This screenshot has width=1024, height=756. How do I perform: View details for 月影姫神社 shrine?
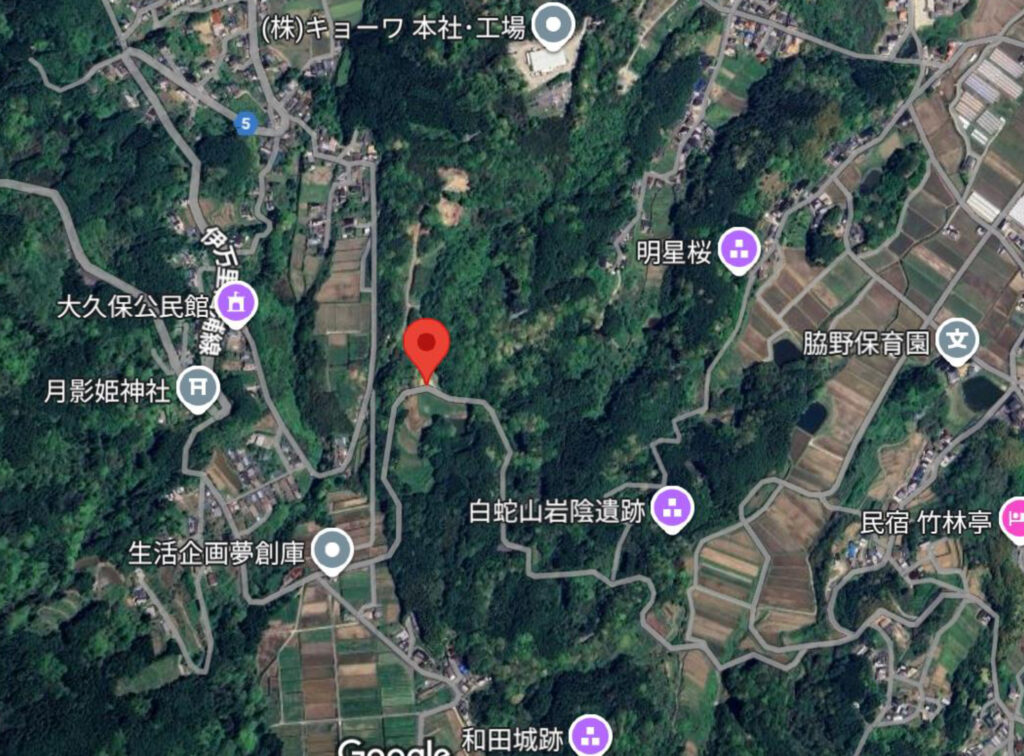pos(197,386)
